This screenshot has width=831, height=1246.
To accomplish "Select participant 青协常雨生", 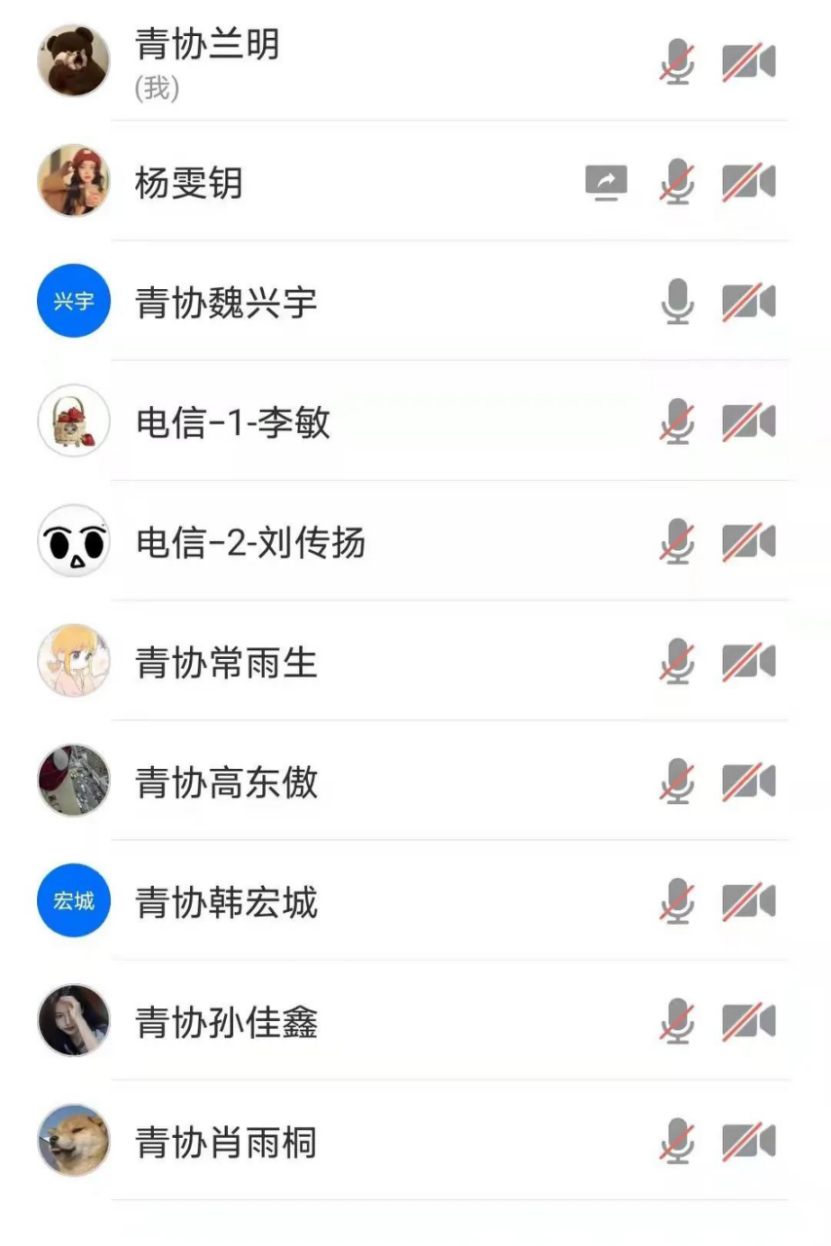I will click(x=226, y=662).
